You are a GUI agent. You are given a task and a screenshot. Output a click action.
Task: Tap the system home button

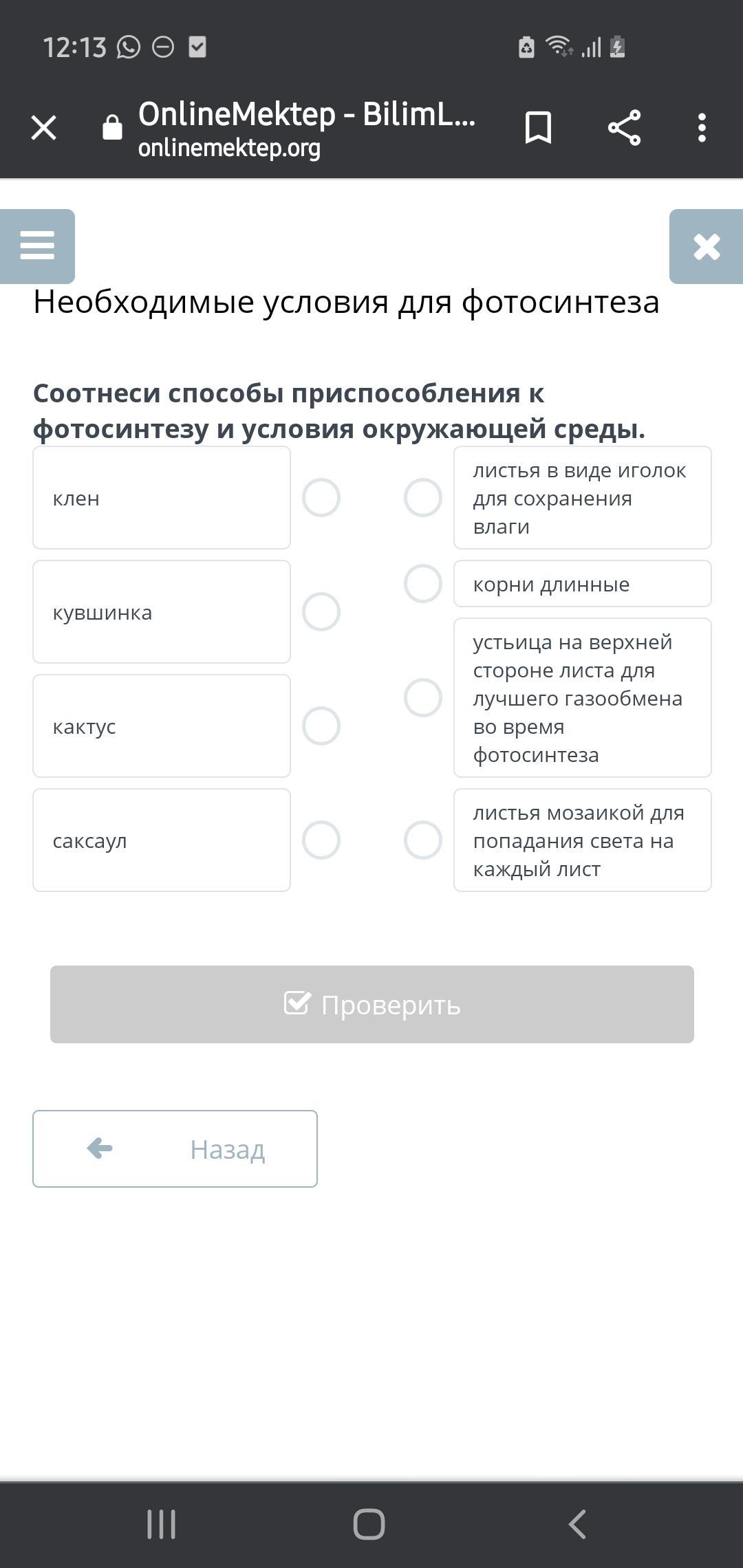[x=369, y=1525]
